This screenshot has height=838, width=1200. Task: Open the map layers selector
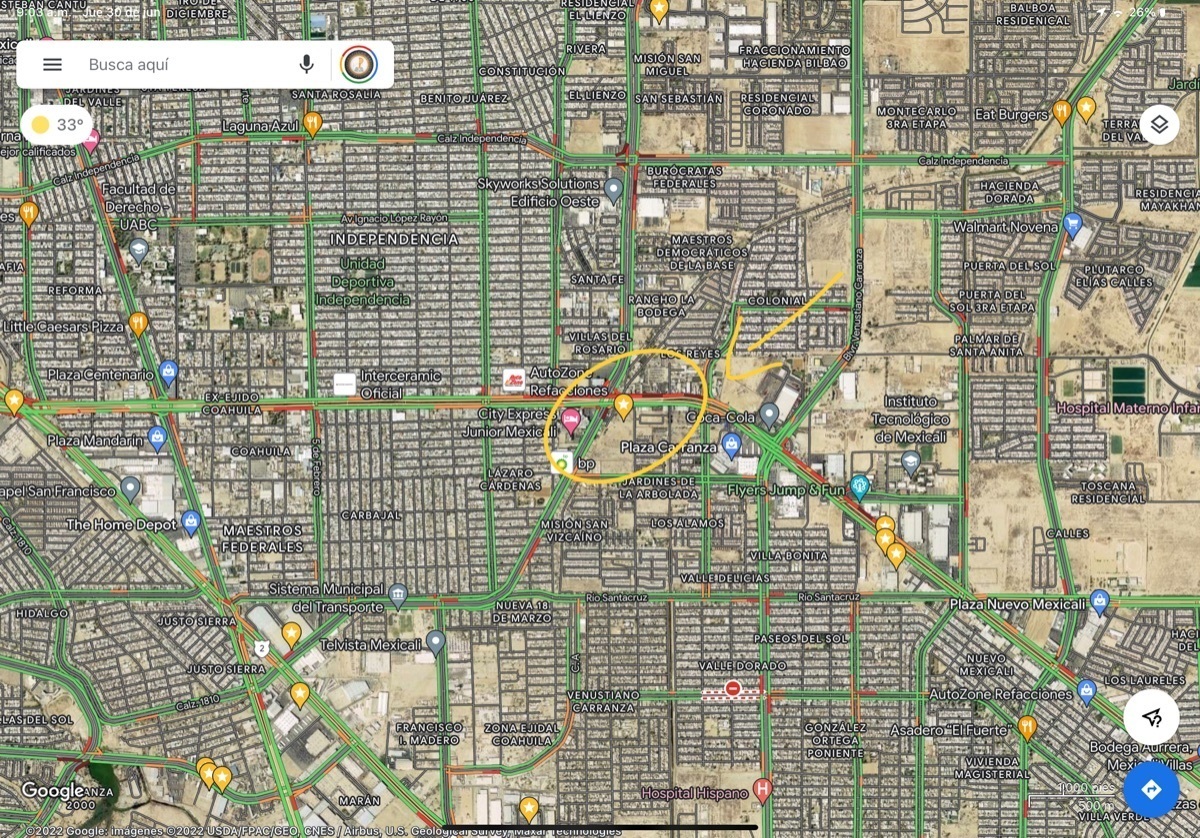coord(1159,125)
